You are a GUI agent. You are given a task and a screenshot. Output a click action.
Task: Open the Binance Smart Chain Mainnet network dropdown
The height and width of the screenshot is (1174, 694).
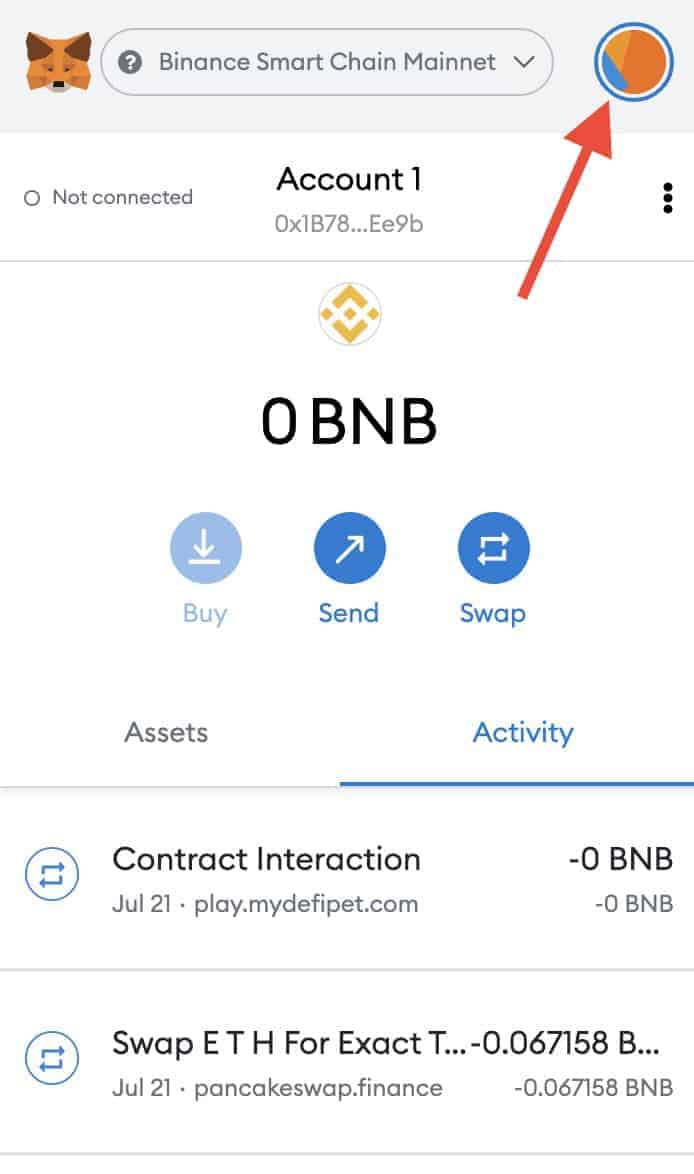click(327, 62)
